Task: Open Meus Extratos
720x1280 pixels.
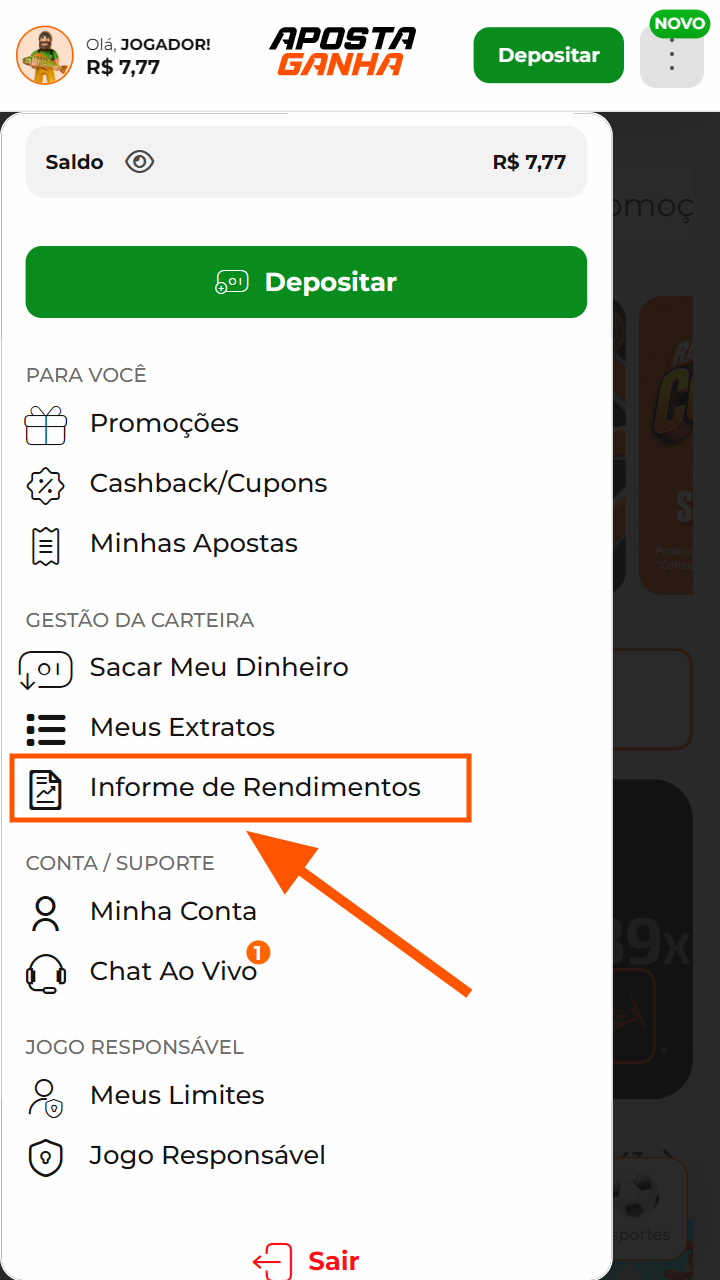Action: [x=182, y=728]
